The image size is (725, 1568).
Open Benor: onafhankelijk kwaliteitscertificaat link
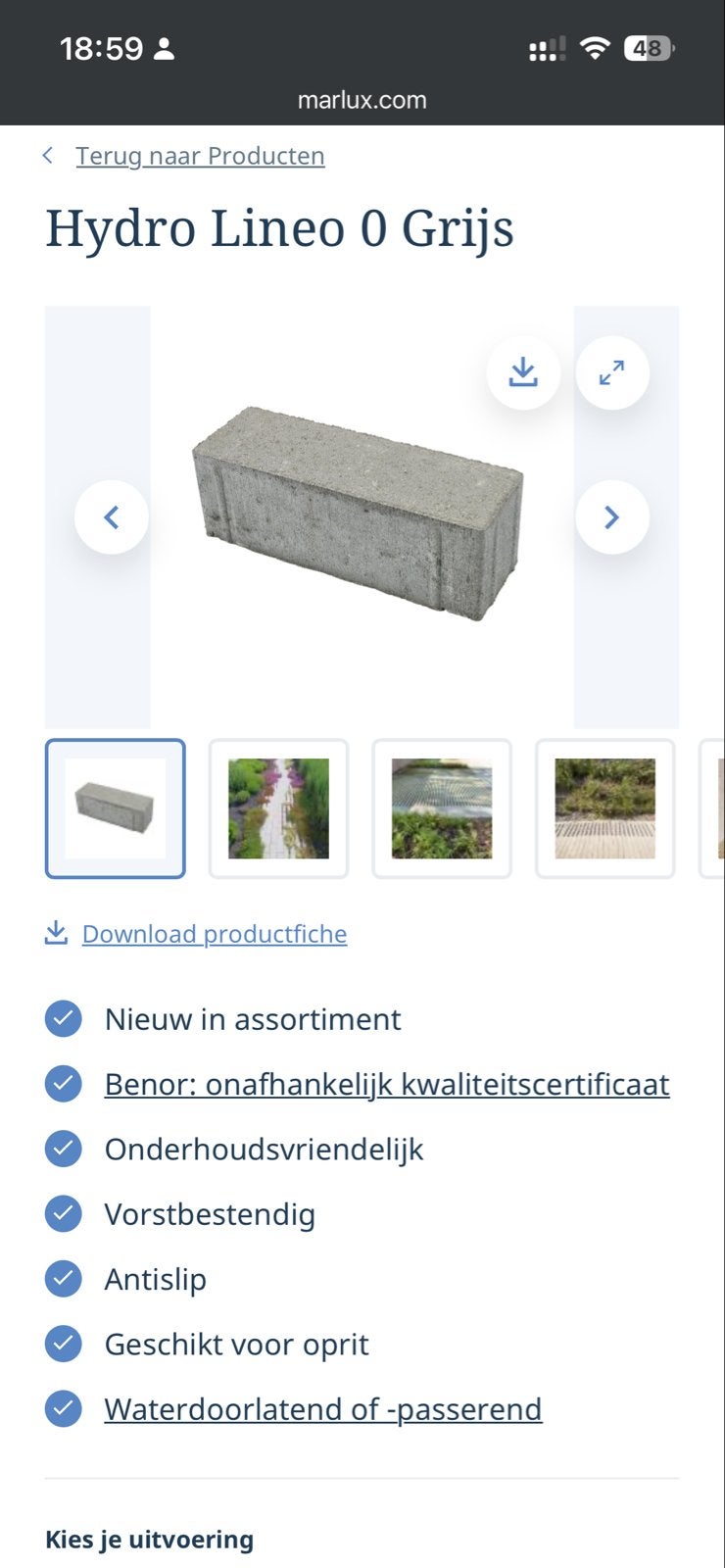[x=387, y=1084]
